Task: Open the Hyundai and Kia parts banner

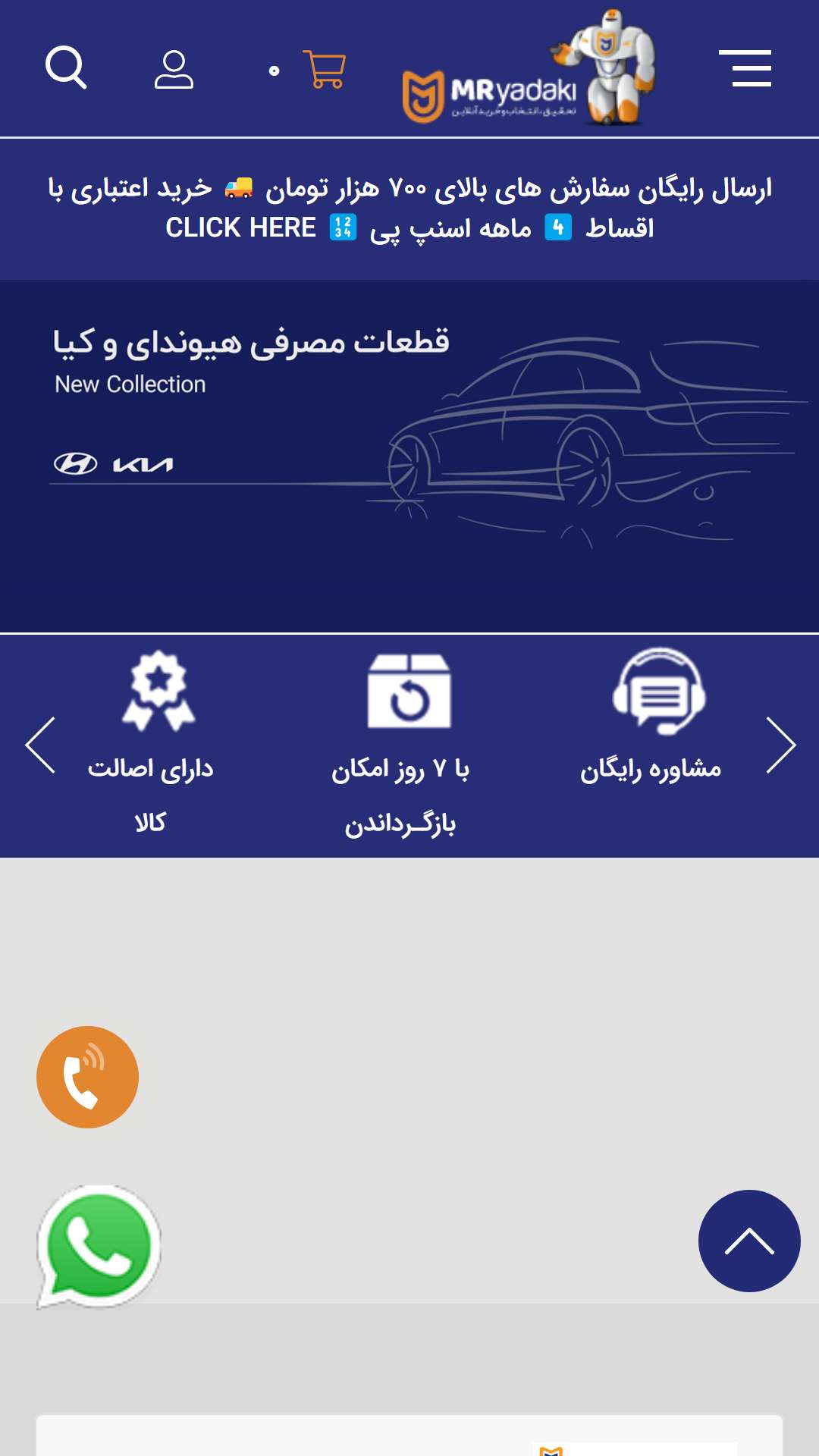Action: [409, 456]
